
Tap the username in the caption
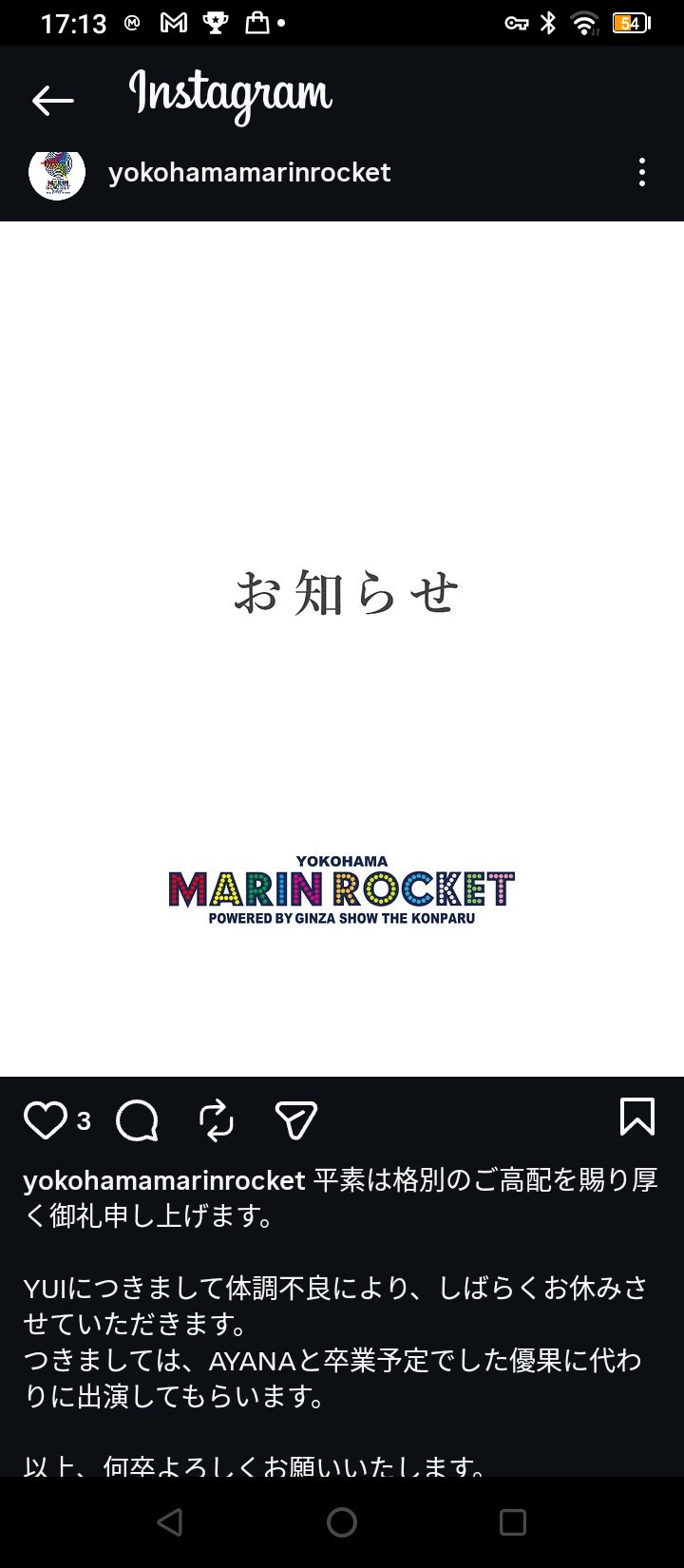[x=164, y=1180]
